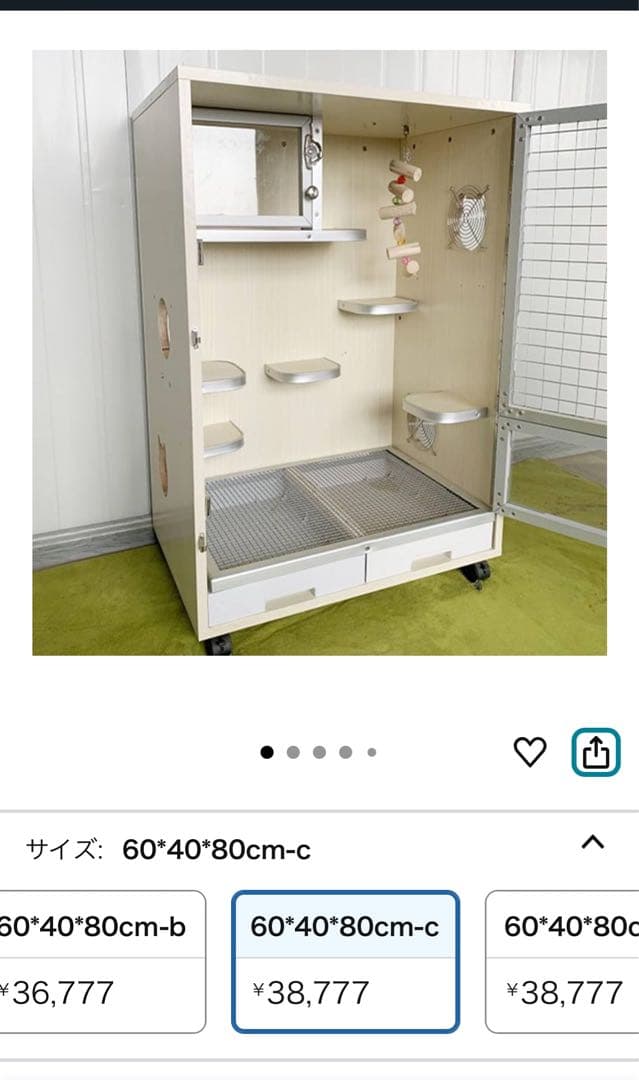Open the product photo of the cage
Screen dimensions: 639x1080
click(319, 352)
